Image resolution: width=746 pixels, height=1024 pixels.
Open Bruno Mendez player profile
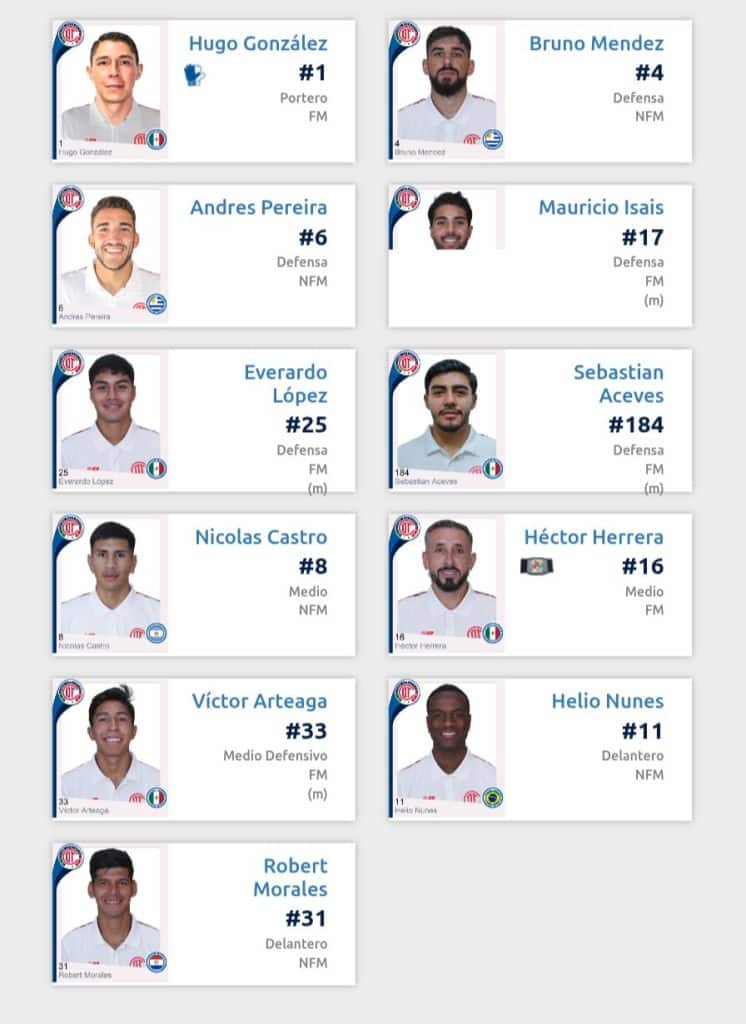click(x=596, y=44)
